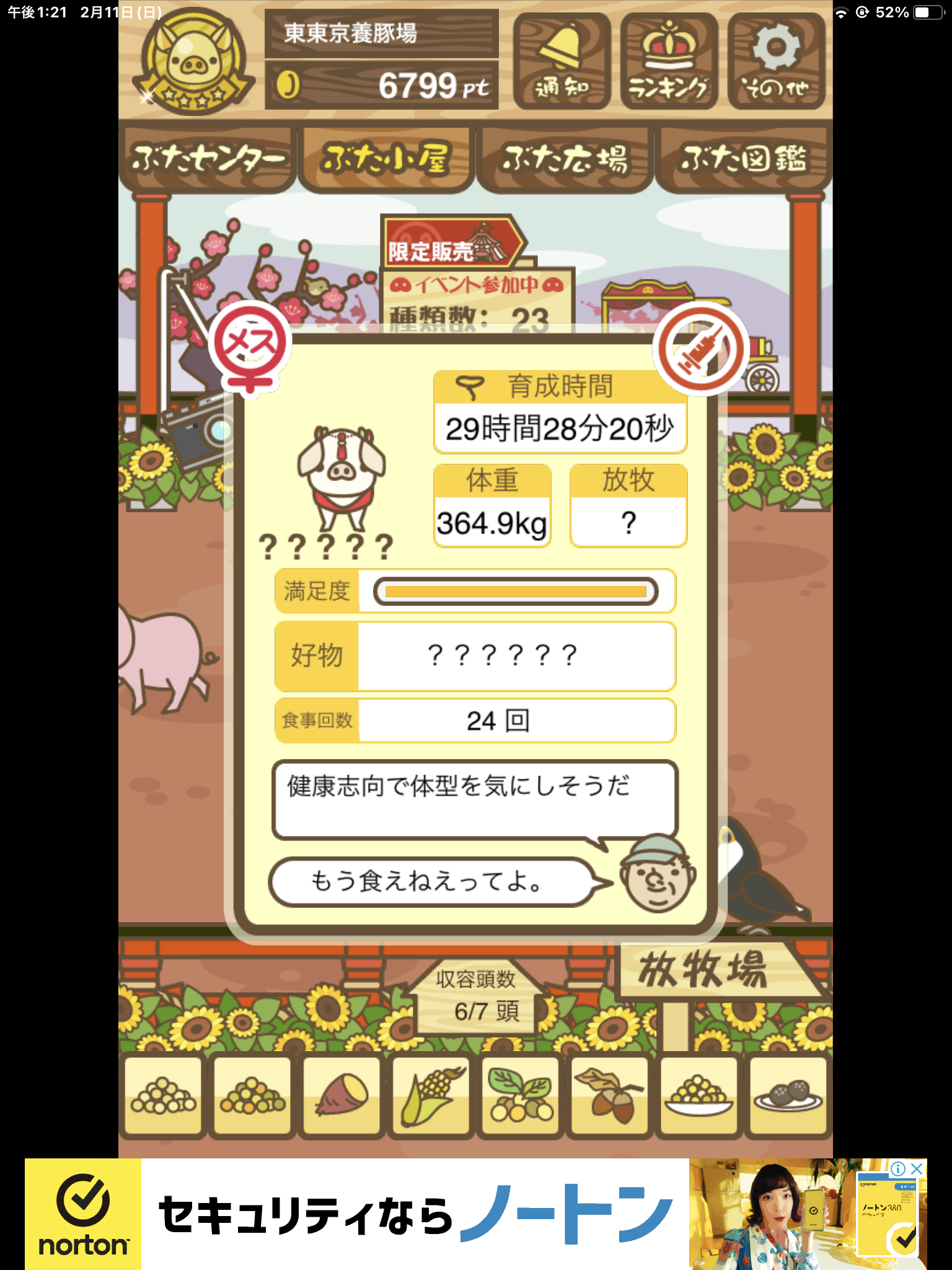Switch to the ぶた小屋 tab
The height and width of the screenshot is (1270, 952).
(x=386, y=159)
